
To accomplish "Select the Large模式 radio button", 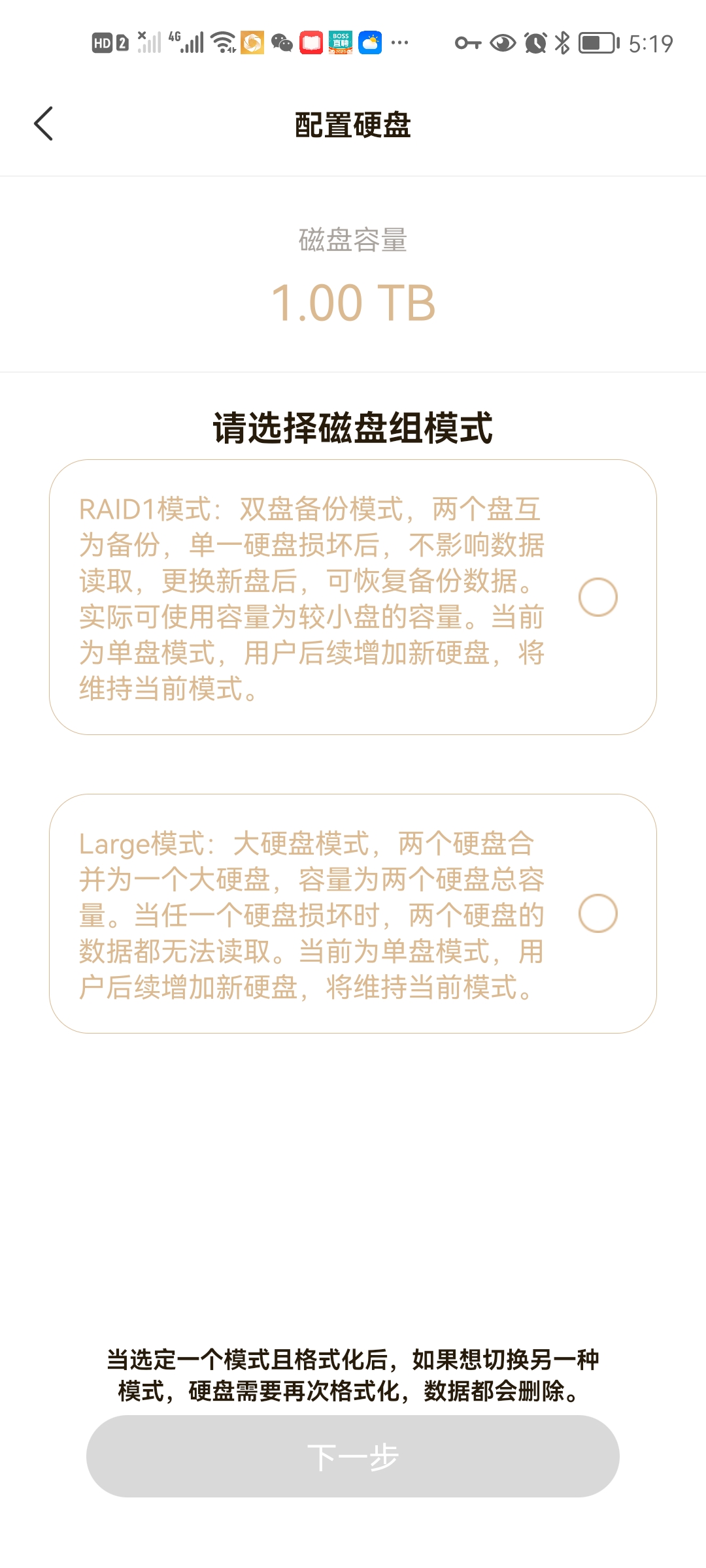I will pyautogui.click(x=597, y=913).
